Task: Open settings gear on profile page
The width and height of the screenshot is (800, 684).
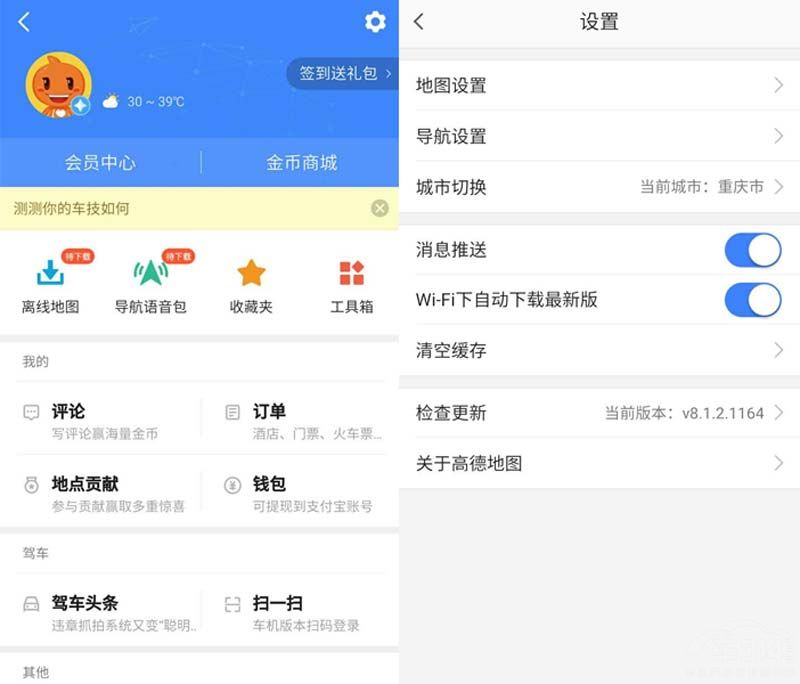Action: point(375,22)
